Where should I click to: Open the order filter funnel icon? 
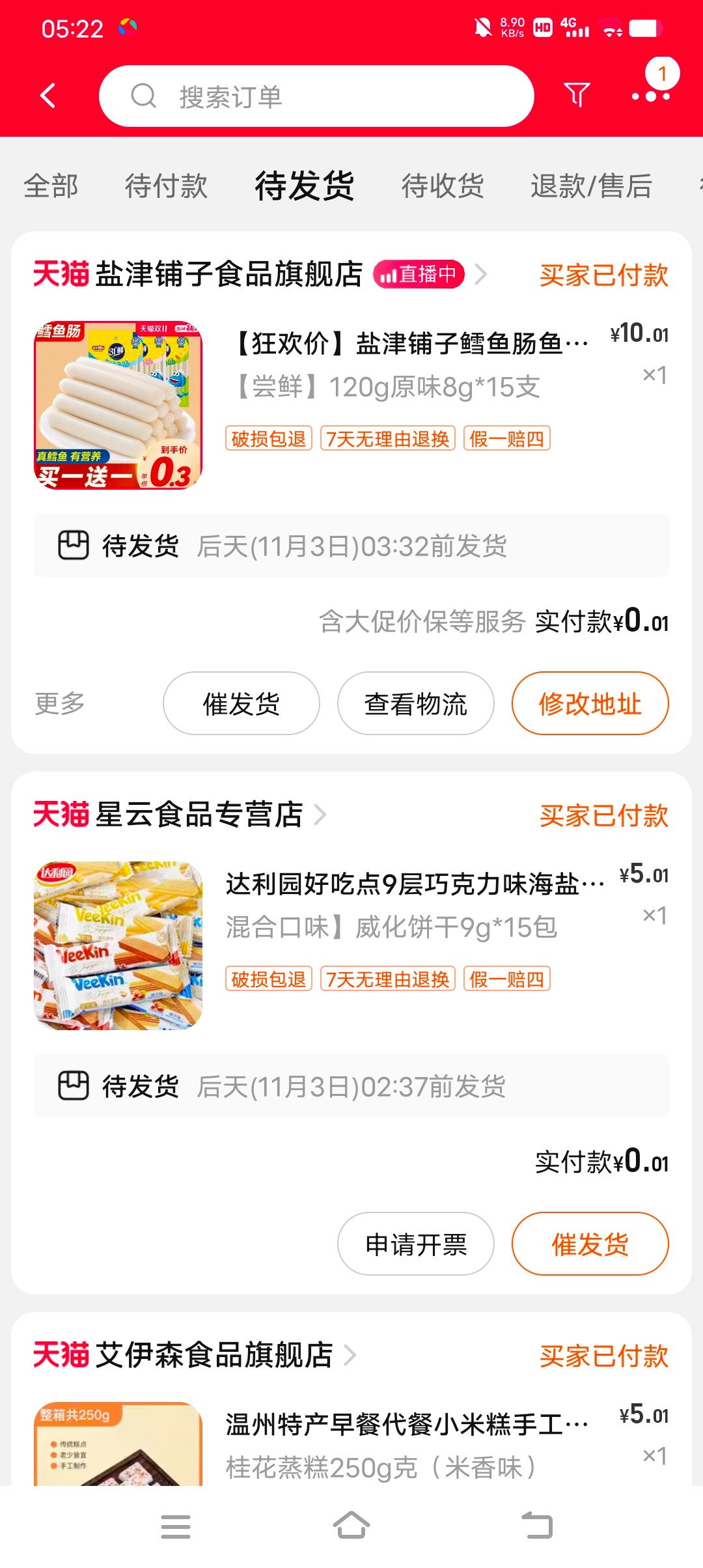click(x=576, y=95)
